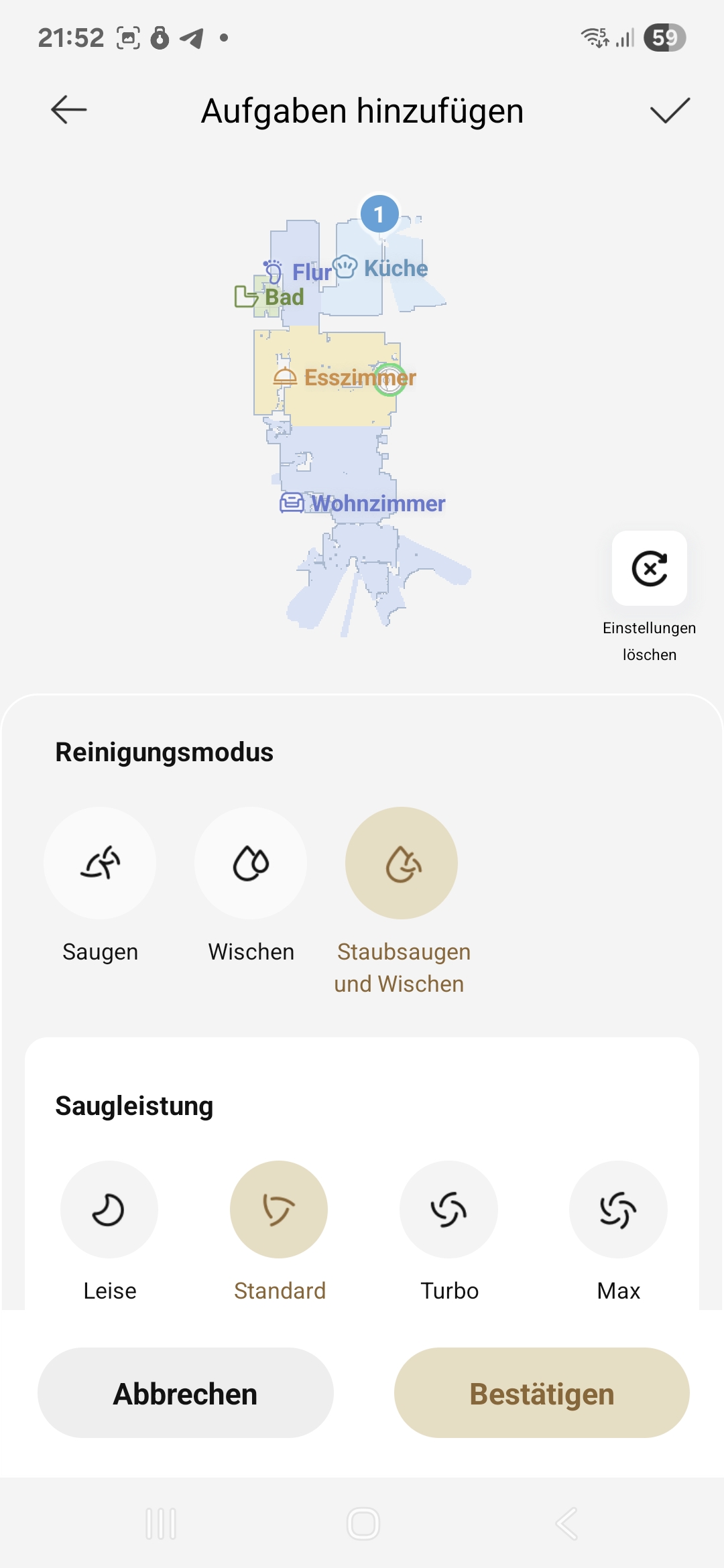The image size is (724, 1568).
Task: Go to the system home screen
Action: (363, 1524)
